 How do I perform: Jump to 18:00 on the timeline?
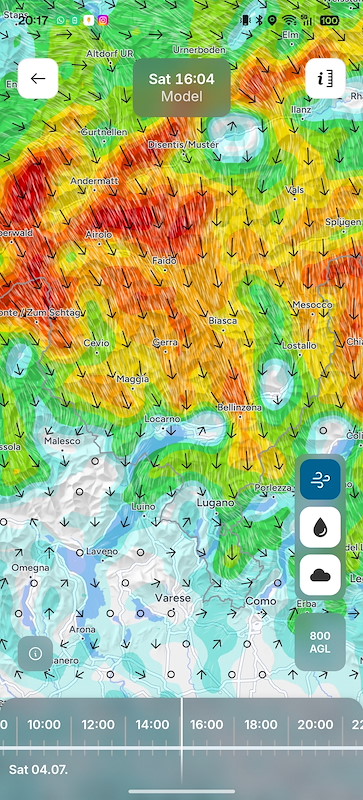261,724
